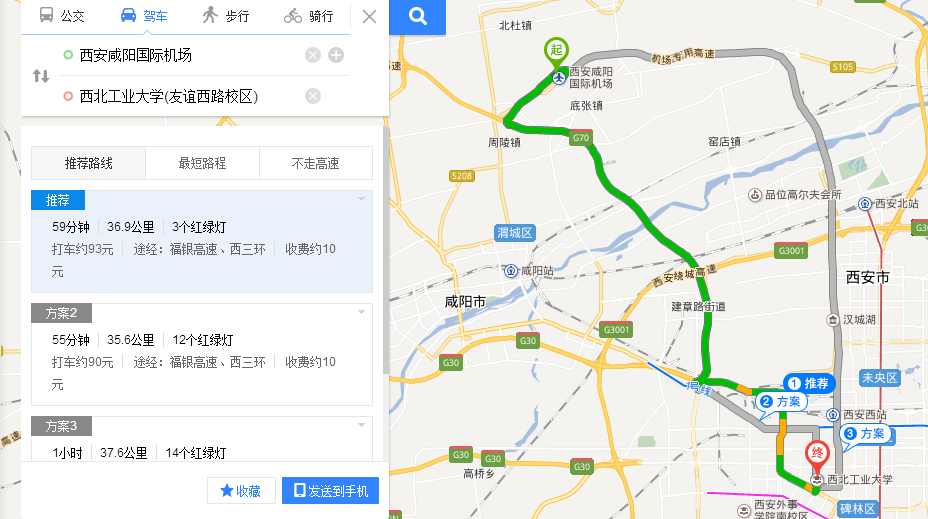Screen dimensions: 928x519
Task: Switch to the 骑行 cycling mode
Action: pyautogui.click(x=308, y=16)
